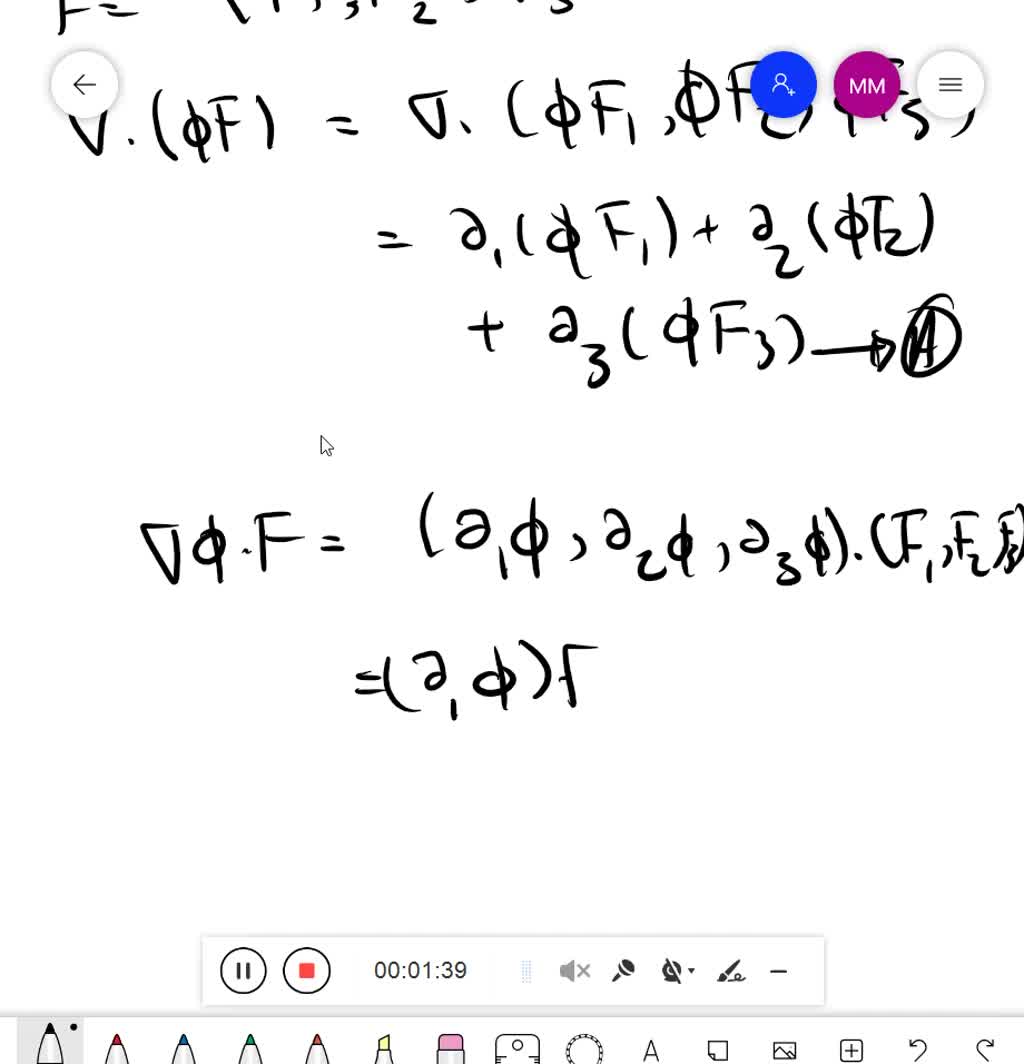Screen dimensions: 1024x1064
Task: Select the black pen
Action: (50, 1045)
